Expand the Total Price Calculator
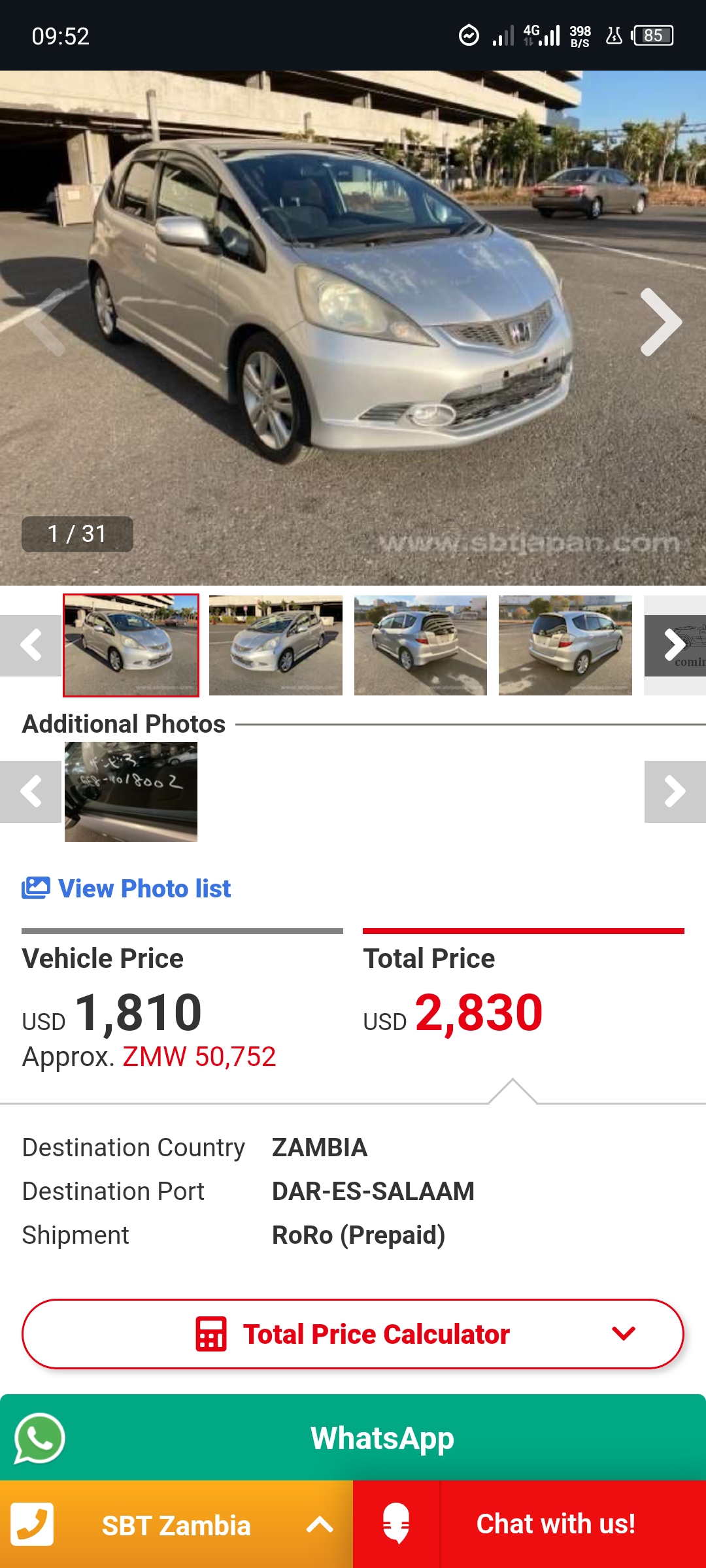This screenshot has height=1568, width=706. pyautogui.click(x=353, y=1334)
